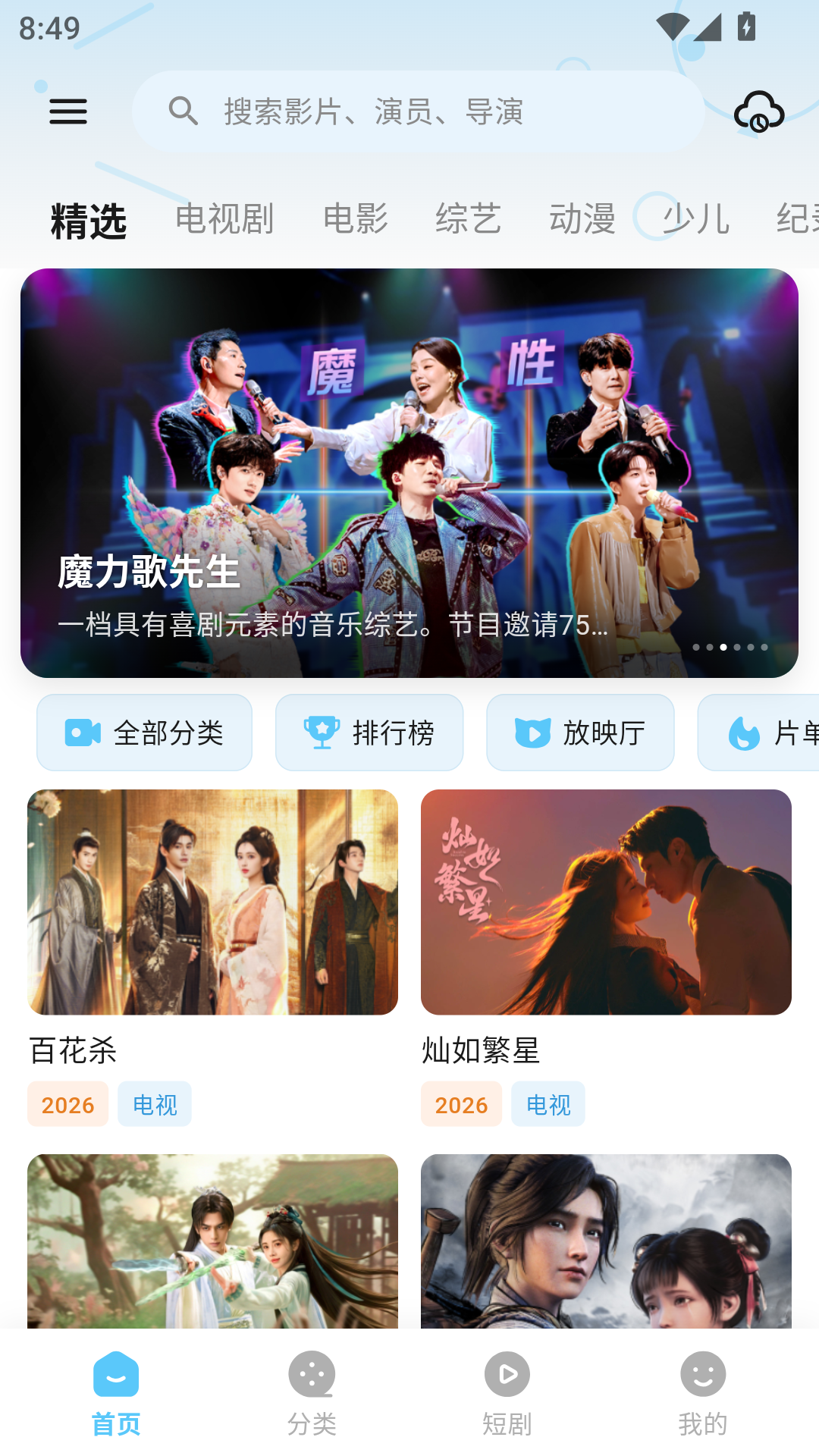The width and height of the screenshot is (819, 1456).
Task: Switch to the 电影 tab
Action: [x=355, y=219]
